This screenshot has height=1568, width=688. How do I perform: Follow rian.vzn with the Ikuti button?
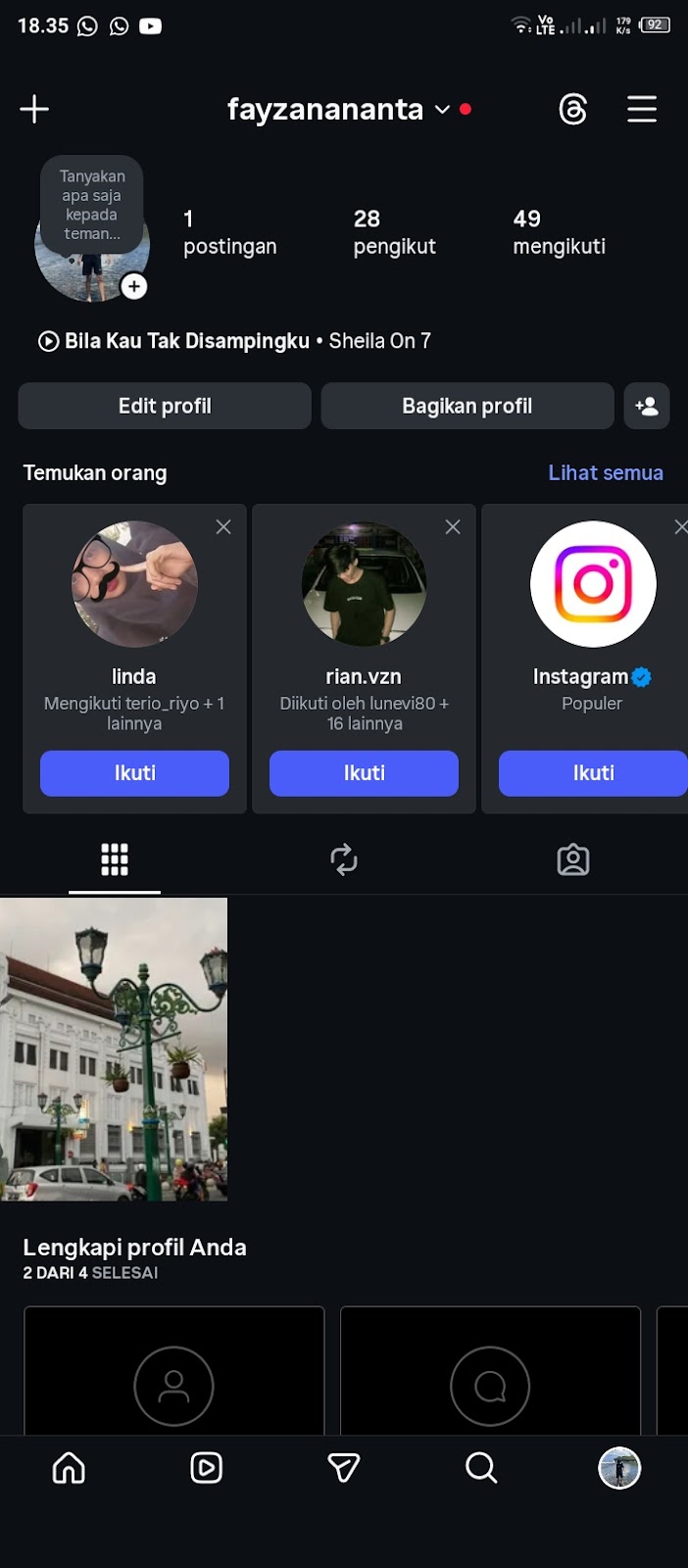tap(364, 773)
